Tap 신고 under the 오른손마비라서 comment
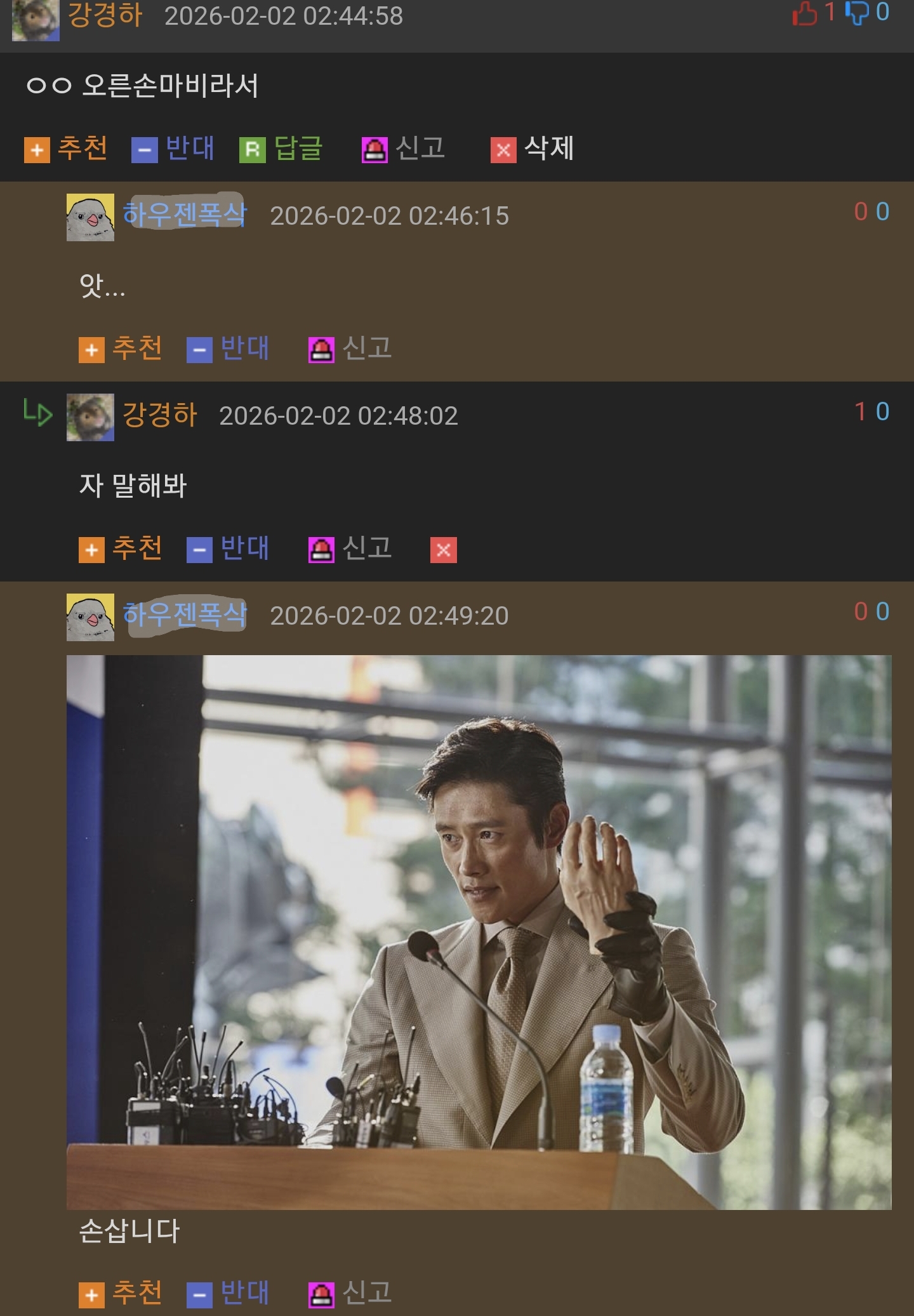This screenshot has width=914, height=1316. pos(404,149)
